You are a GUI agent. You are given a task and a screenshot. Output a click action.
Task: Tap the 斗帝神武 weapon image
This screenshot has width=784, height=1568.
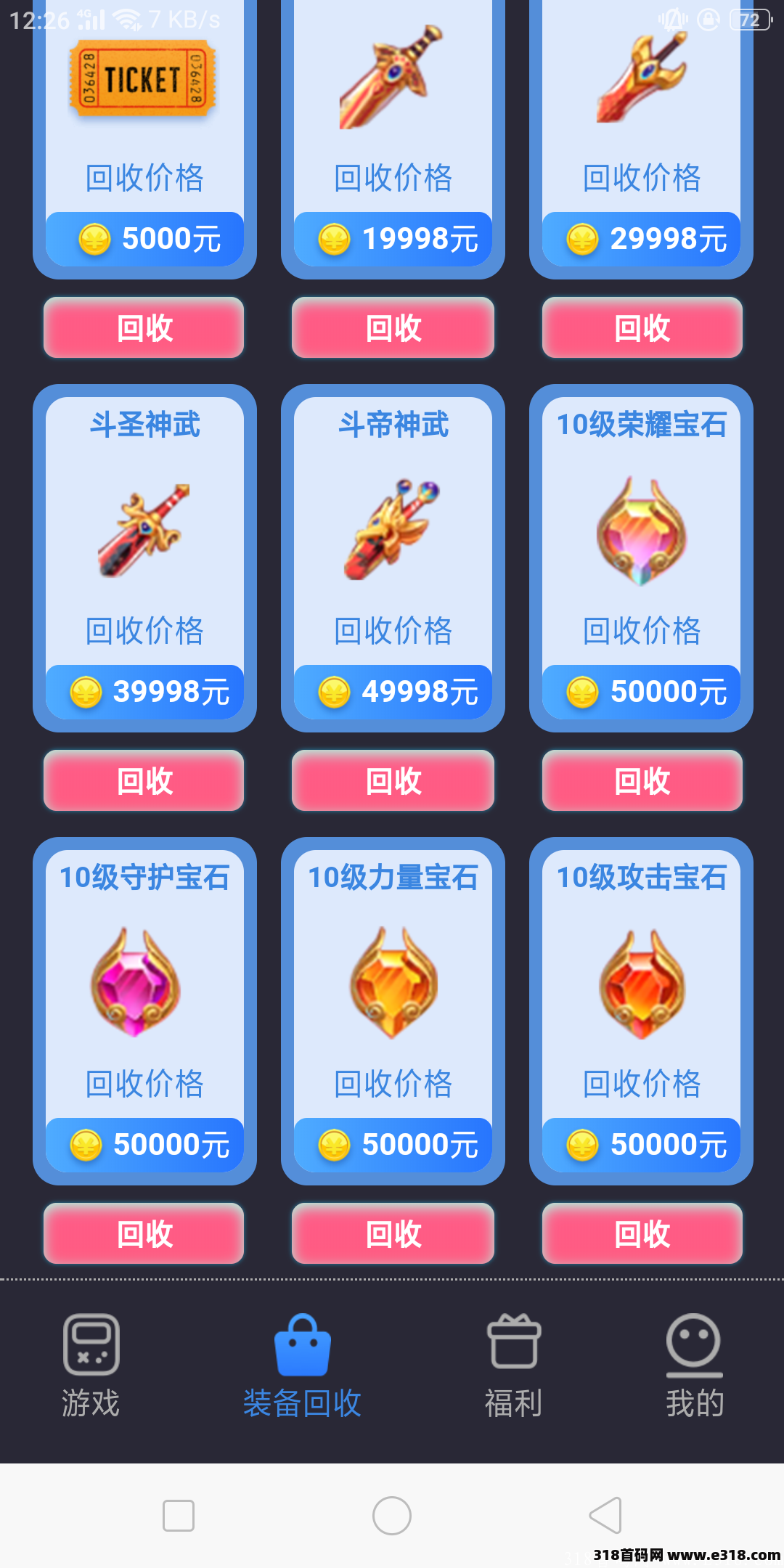coord(392,530)
